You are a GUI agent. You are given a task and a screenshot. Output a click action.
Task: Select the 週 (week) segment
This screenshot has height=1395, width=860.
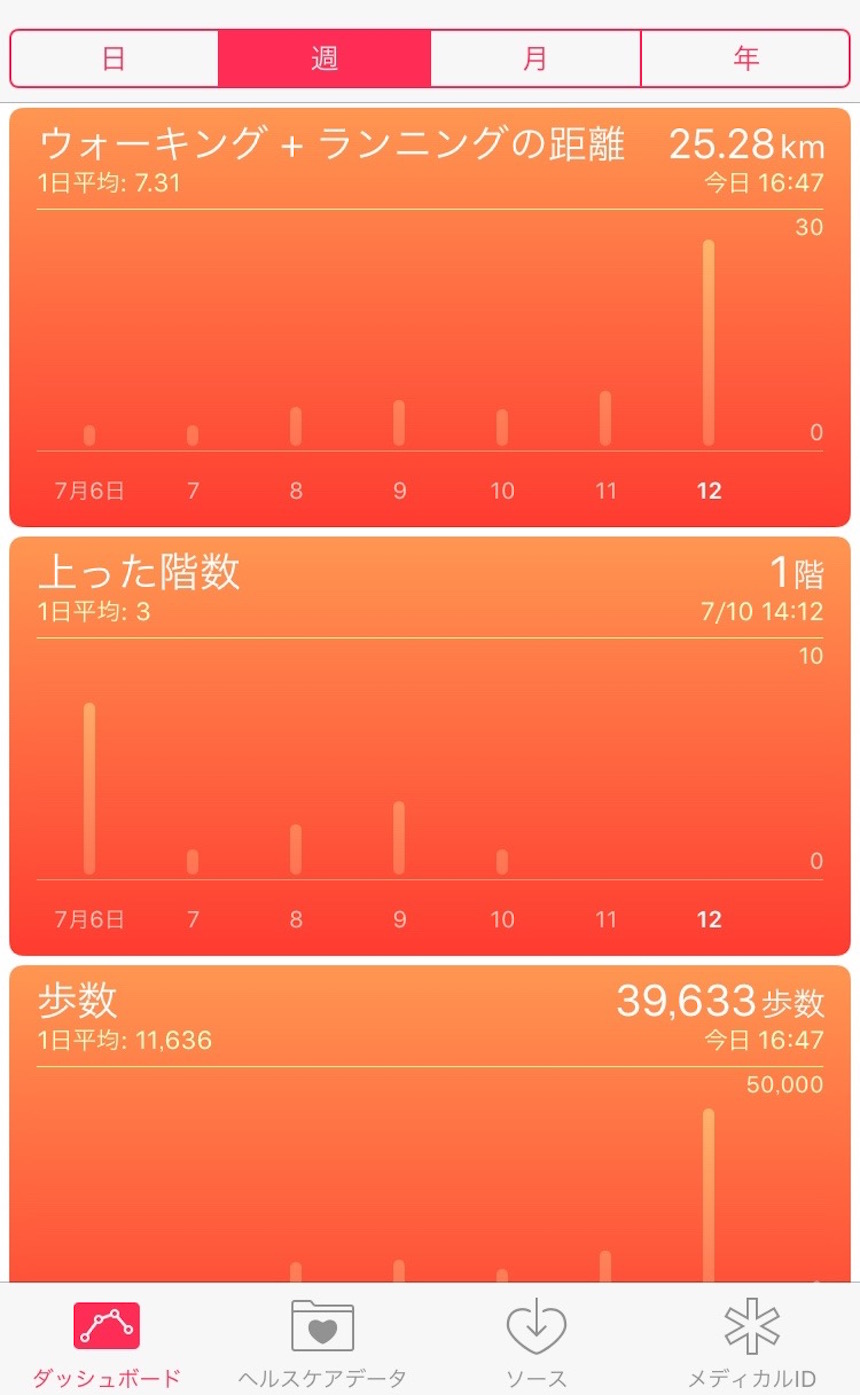click(x=324, y=58)
